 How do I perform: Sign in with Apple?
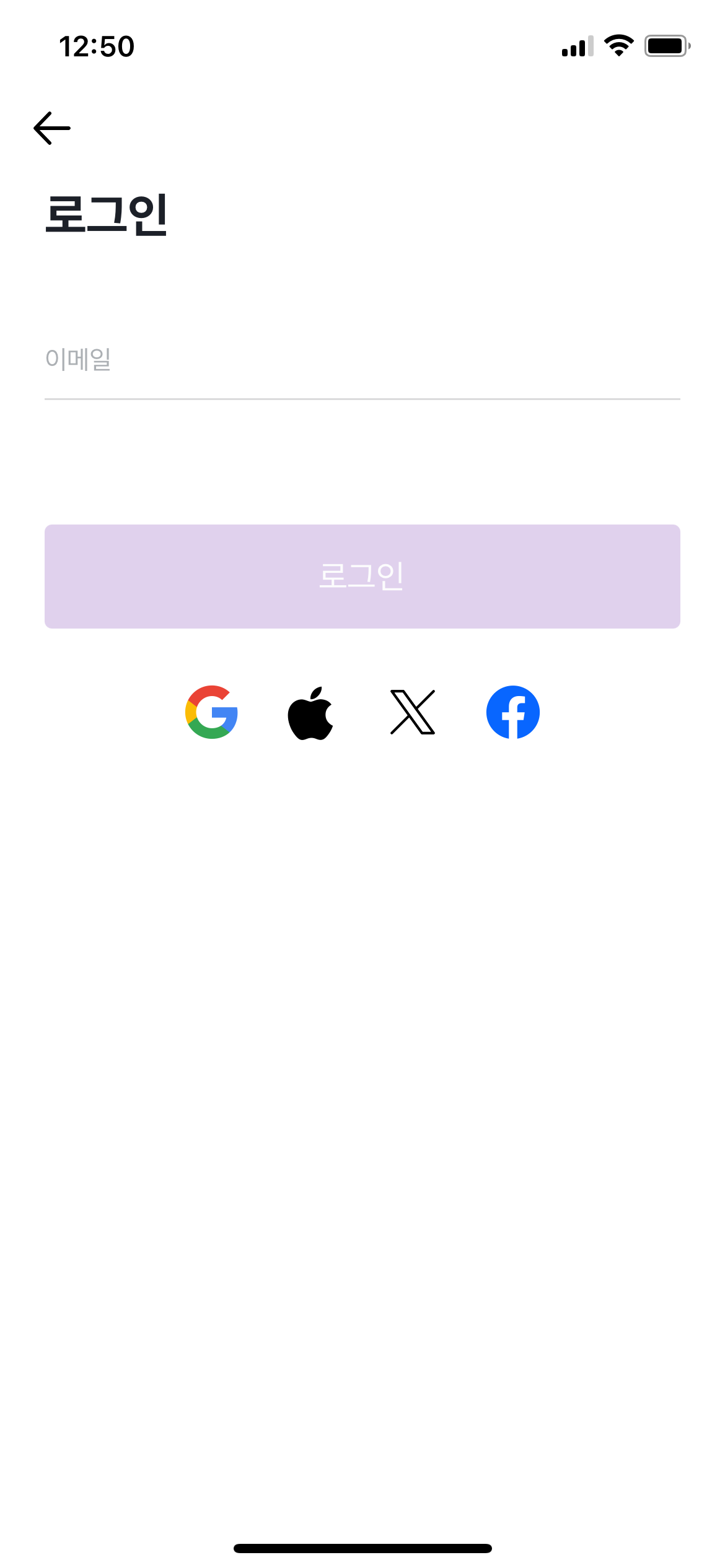point(311,712)
